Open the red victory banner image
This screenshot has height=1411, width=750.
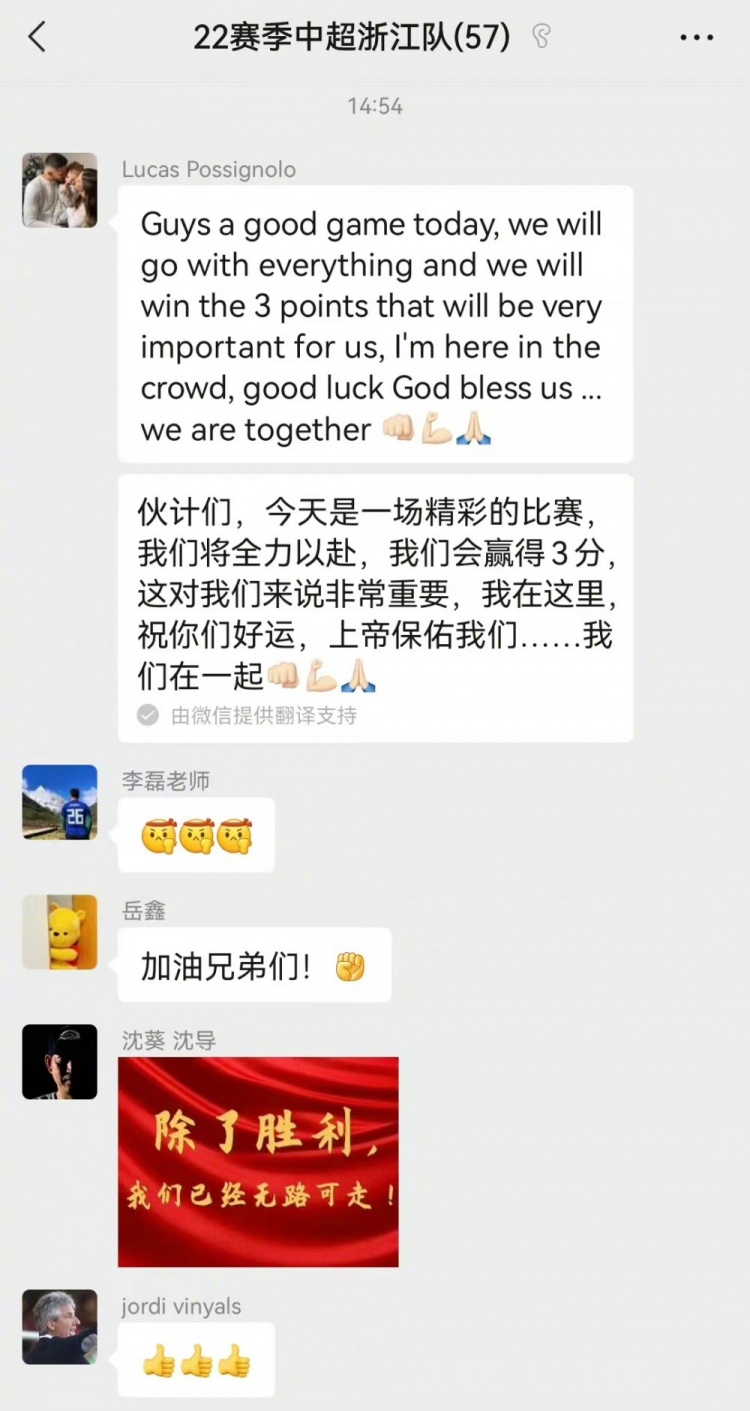click(x=258, y=1162)
